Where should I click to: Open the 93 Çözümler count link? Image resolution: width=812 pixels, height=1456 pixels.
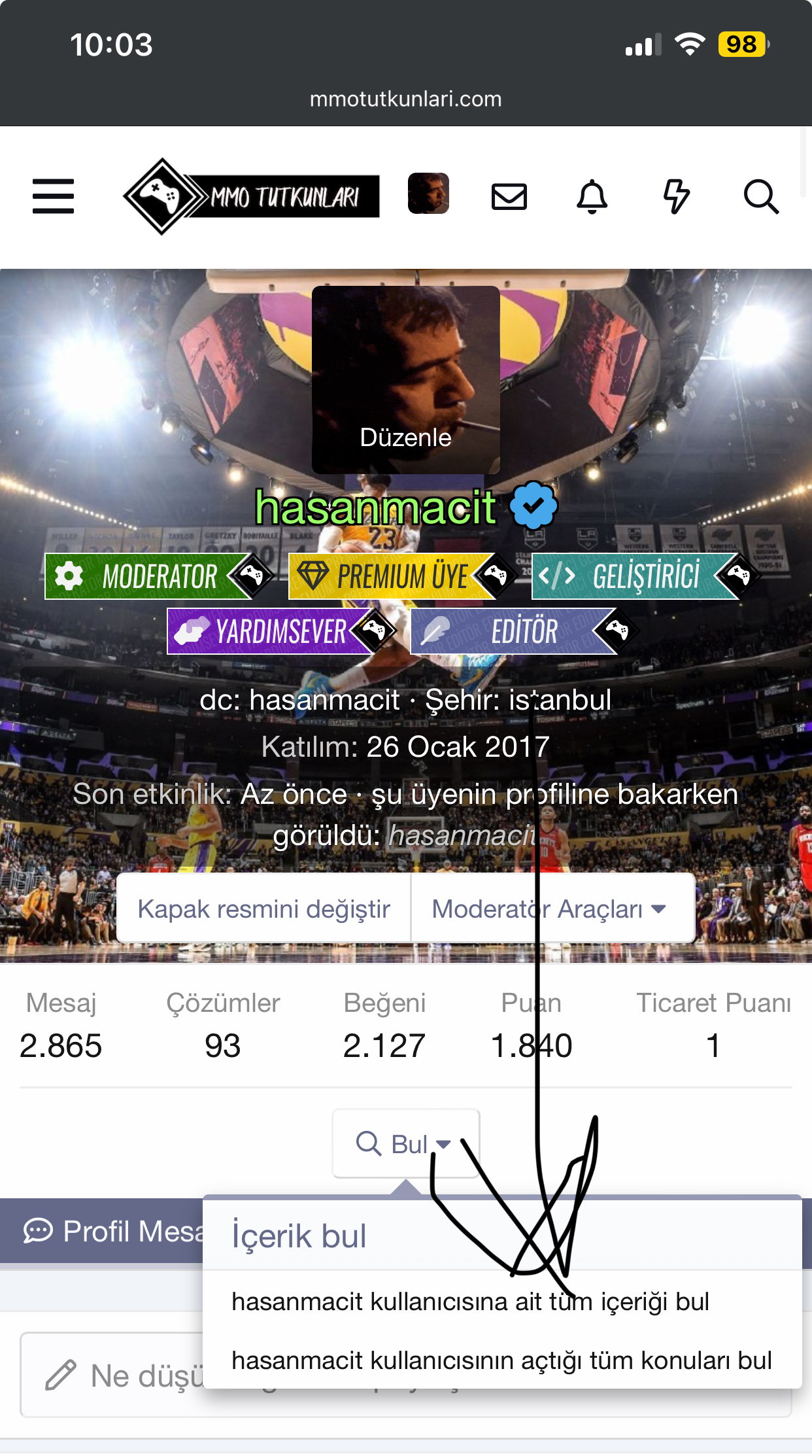[x=222, y=1045]
